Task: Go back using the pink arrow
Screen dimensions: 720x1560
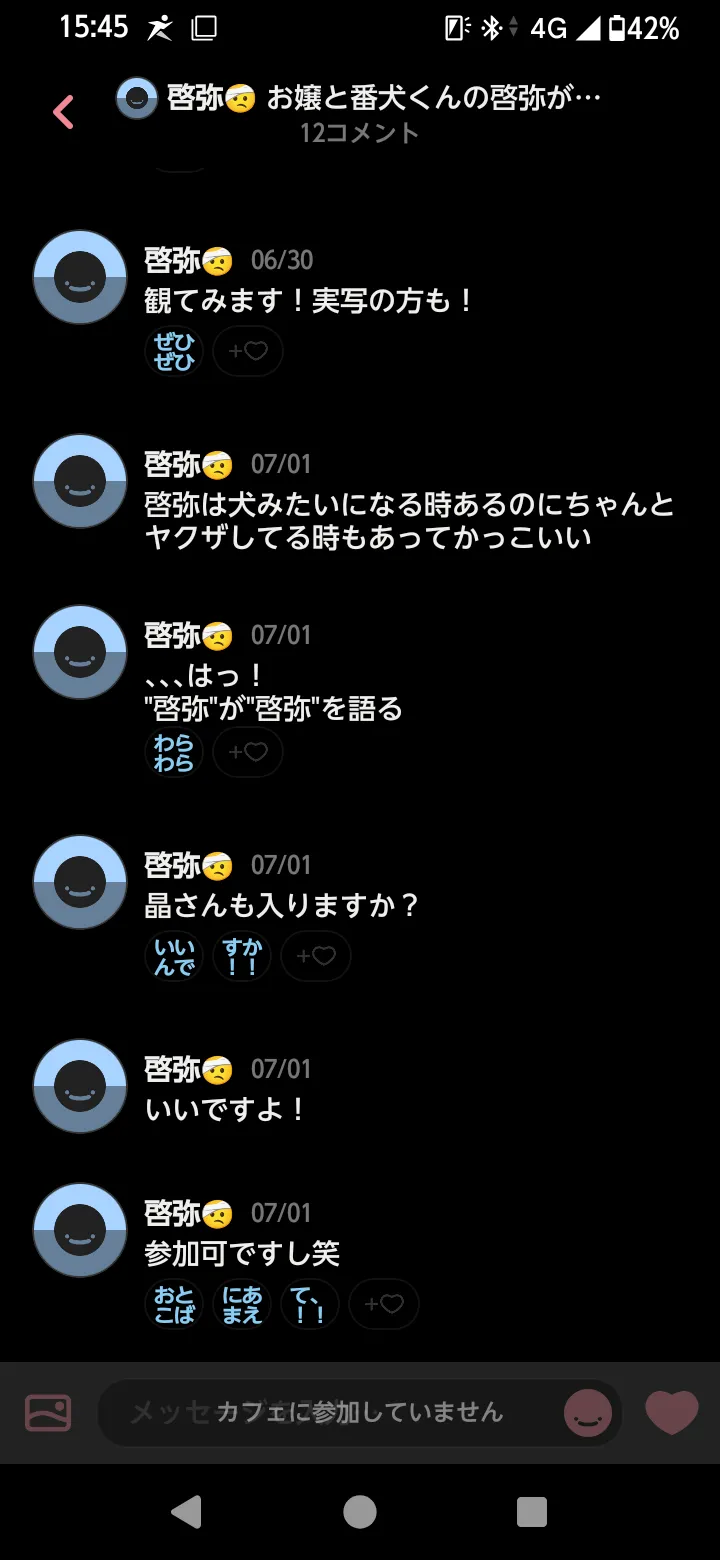Action: tap(63, 112)
